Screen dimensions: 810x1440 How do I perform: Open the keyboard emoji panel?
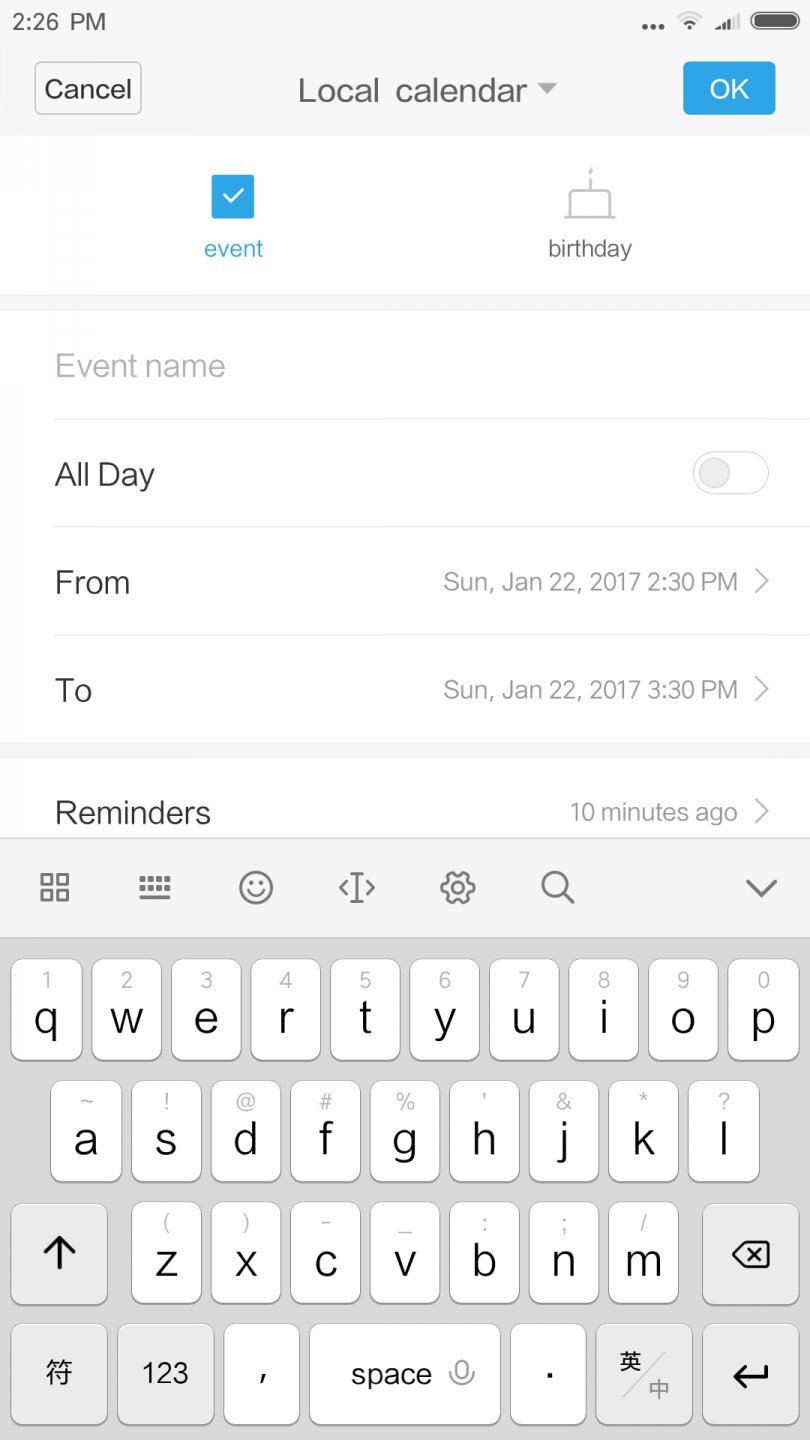click(x=256, y=887)
